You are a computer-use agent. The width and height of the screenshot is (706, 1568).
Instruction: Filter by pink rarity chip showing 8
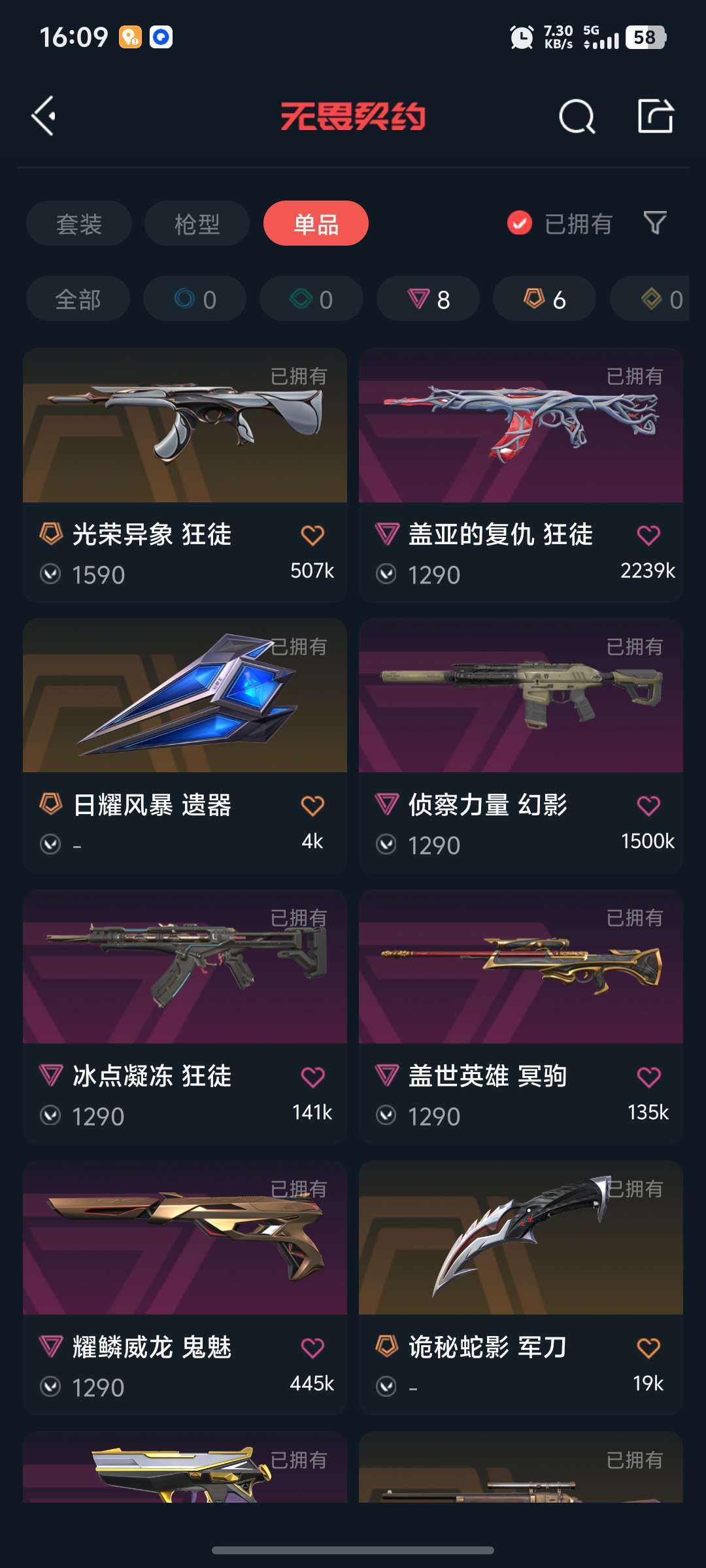coord(428,299)
